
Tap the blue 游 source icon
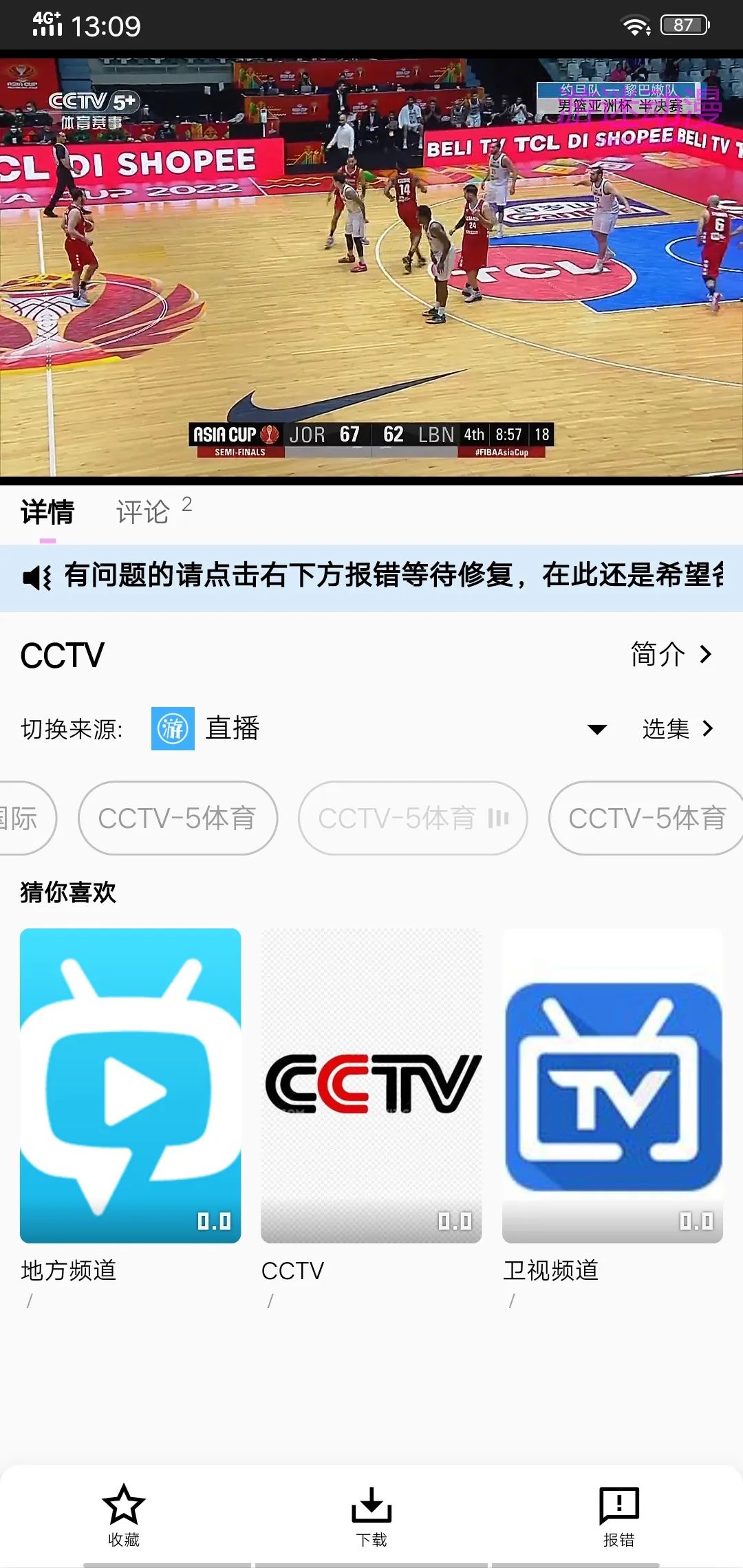tap(172, 729)
